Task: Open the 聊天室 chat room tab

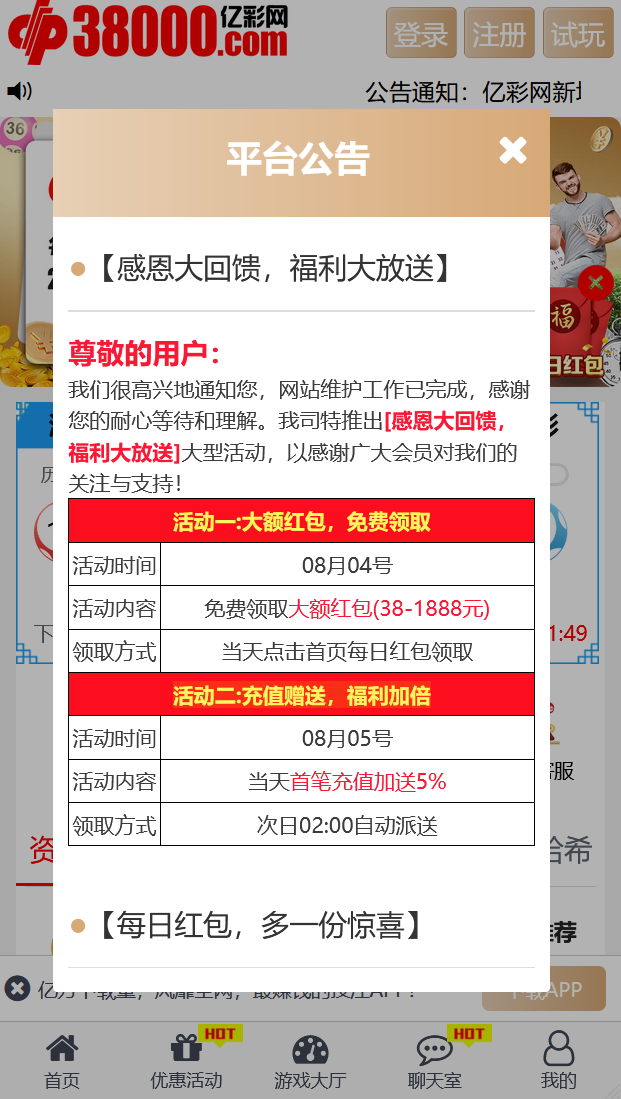Action: [x=434, y=1062]
